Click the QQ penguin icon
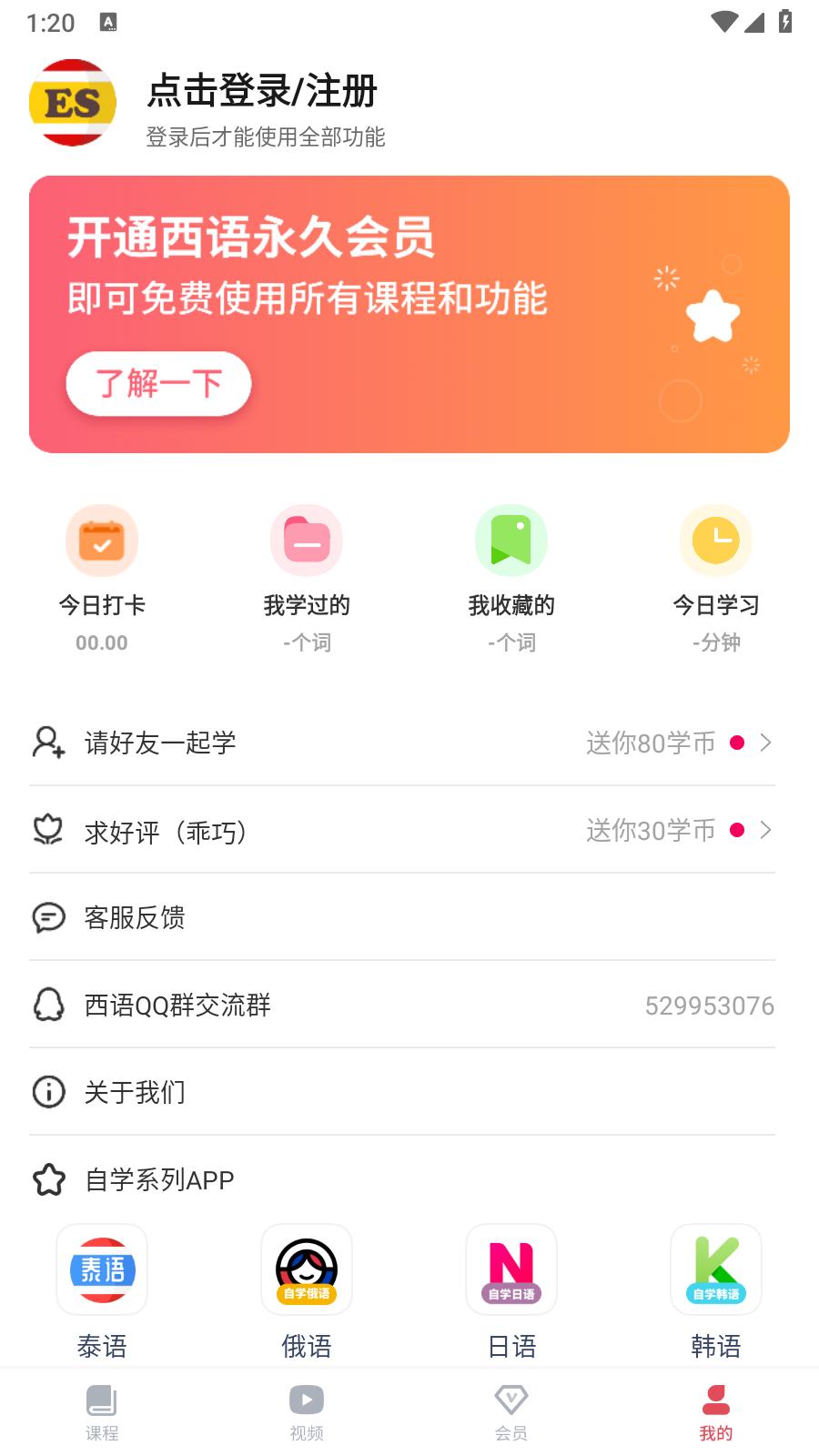819x1456 pixels. (47, 1006)
